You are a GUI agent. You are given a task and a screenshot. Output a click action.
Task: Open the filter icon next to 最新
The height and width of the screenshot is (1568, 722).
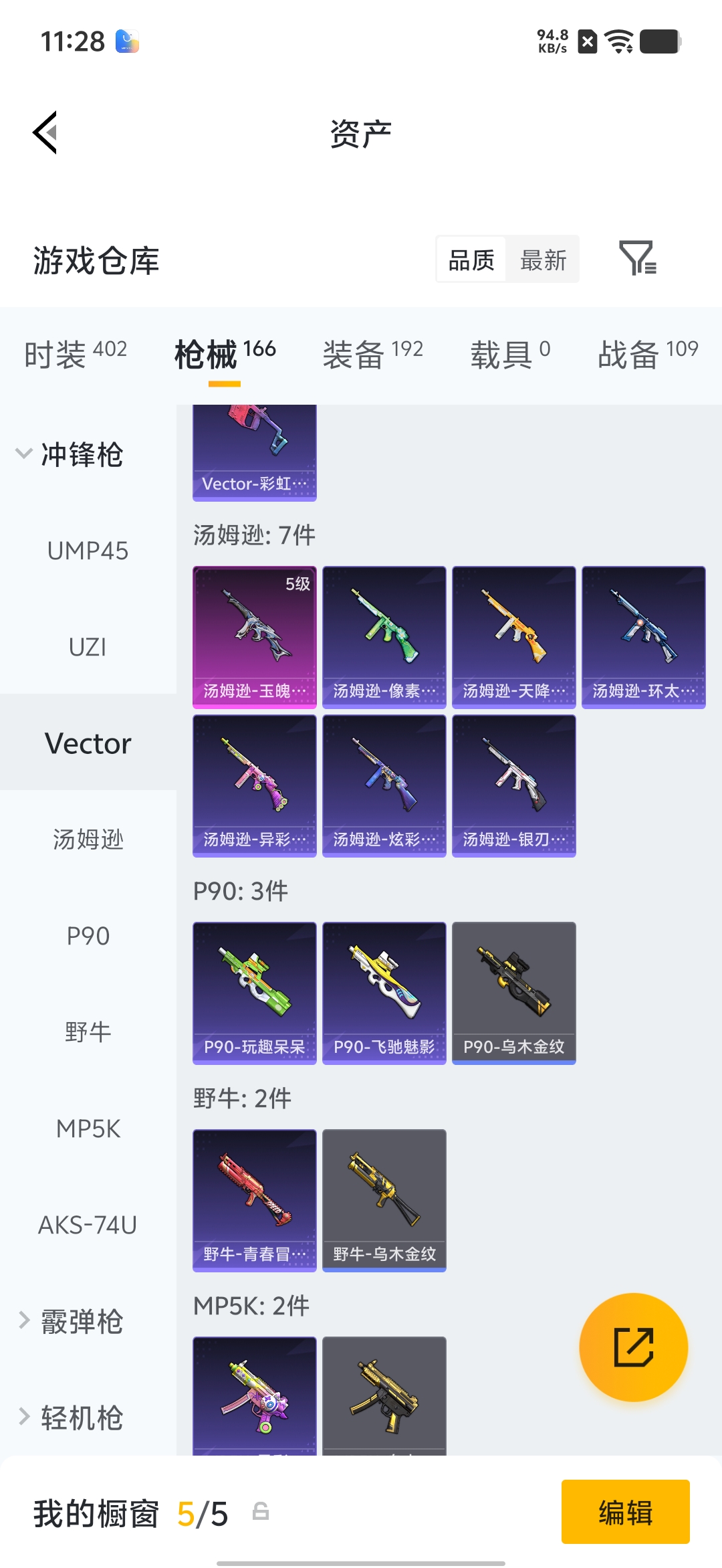(x=638, y=258)
